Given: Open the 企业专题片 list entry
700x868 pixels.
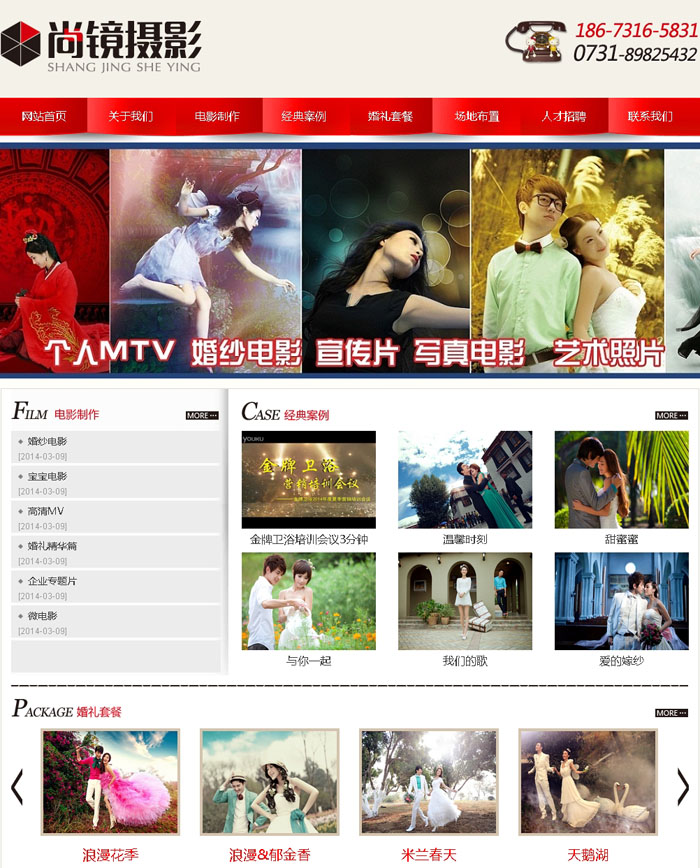Looking at the screenshot, I should tap(52, 581).
